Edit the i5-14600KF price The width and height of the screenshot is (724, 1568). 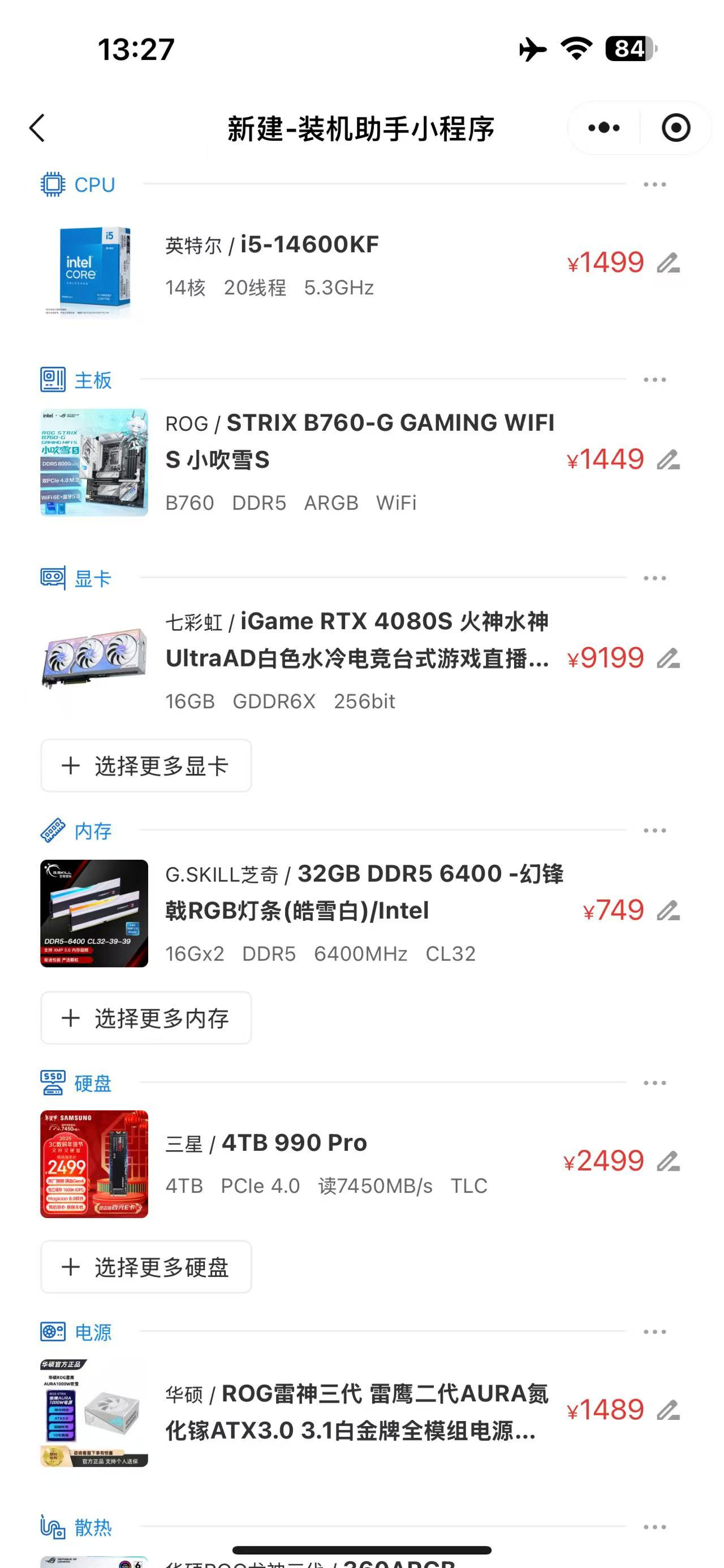coord(668,263)
